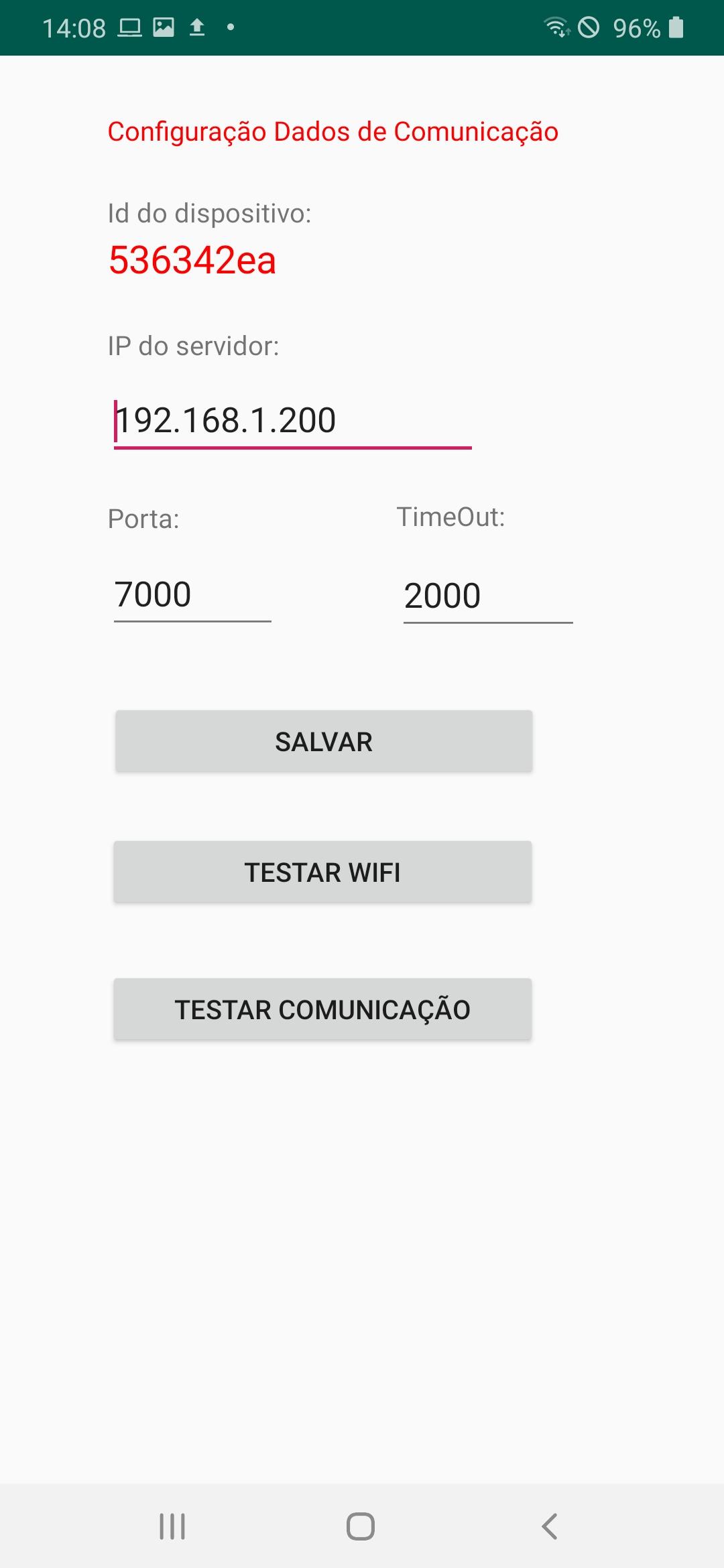Go back using the navigation bar
The width and height of the screenshot is (724, 1568).
pos(550,1526)
